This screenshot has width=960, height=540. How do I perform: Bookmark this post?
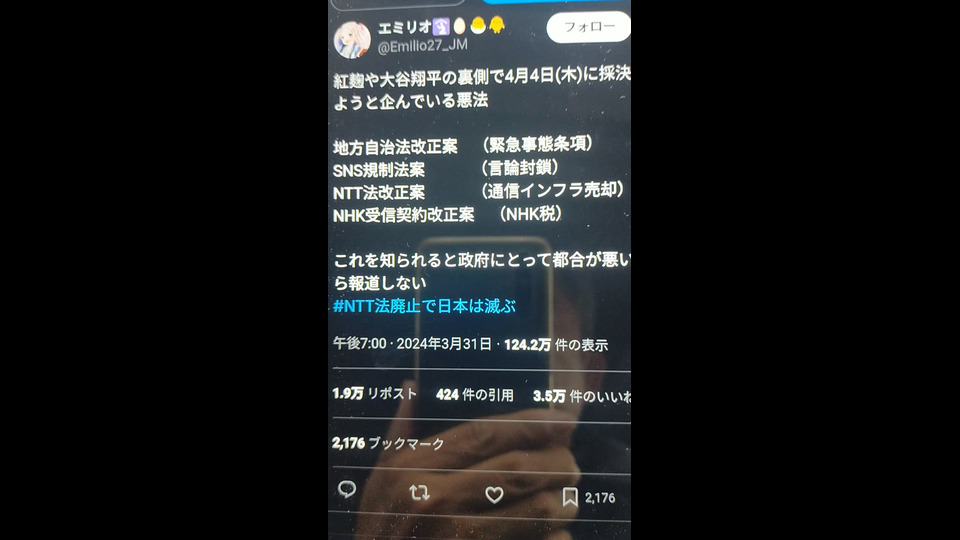click(569, 496)
